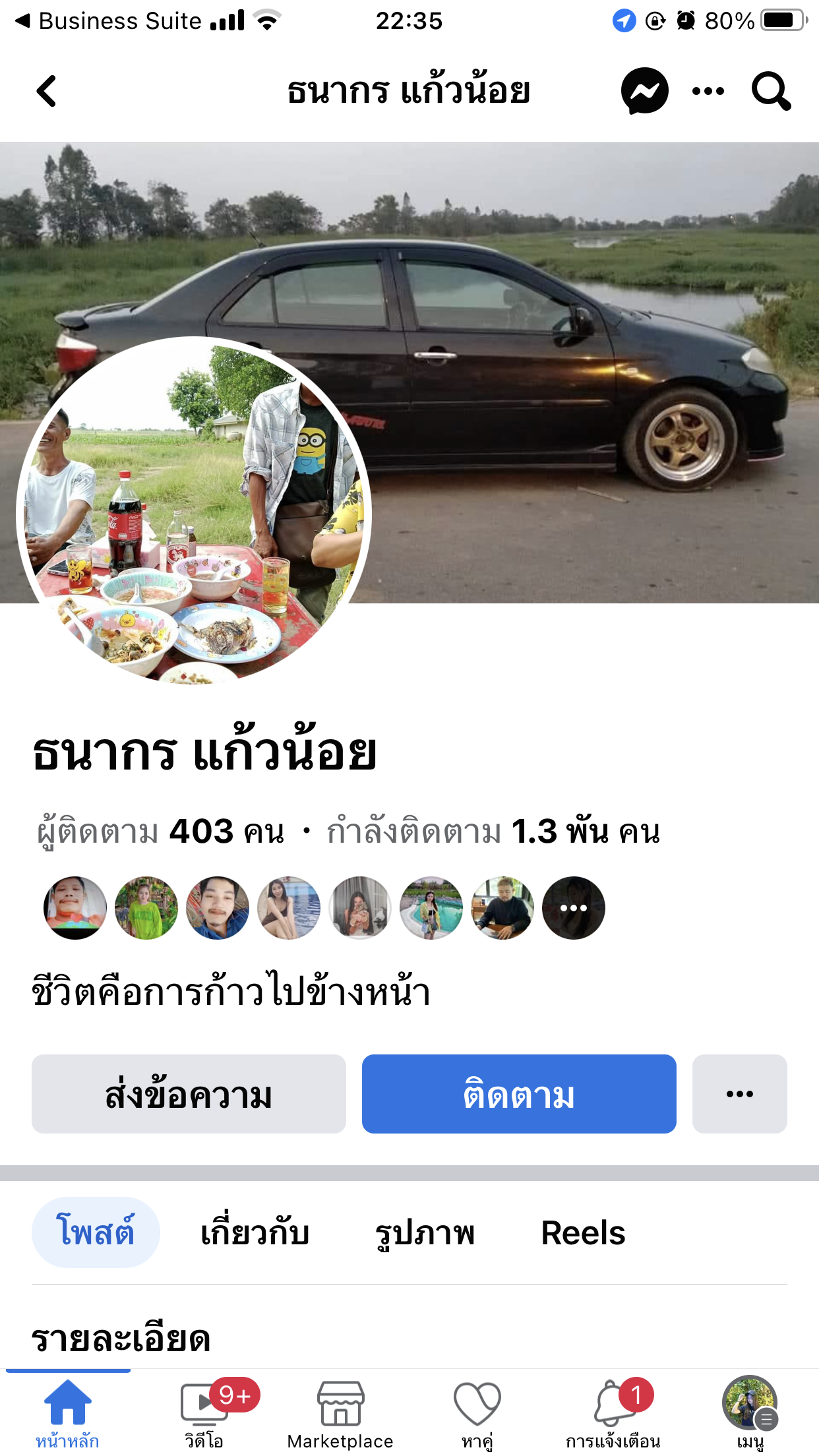This screenshot has height=1456, width=819.
Task: Open the round profile picture
Action: (193, 511)
